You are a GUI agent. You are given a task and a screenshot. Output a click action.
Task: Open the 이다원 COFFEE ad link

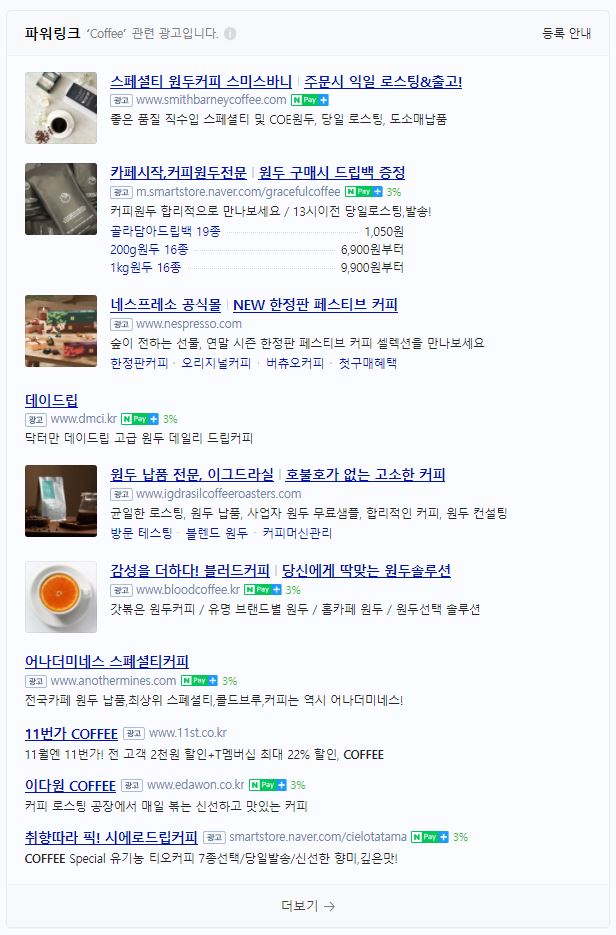(70, 785)
